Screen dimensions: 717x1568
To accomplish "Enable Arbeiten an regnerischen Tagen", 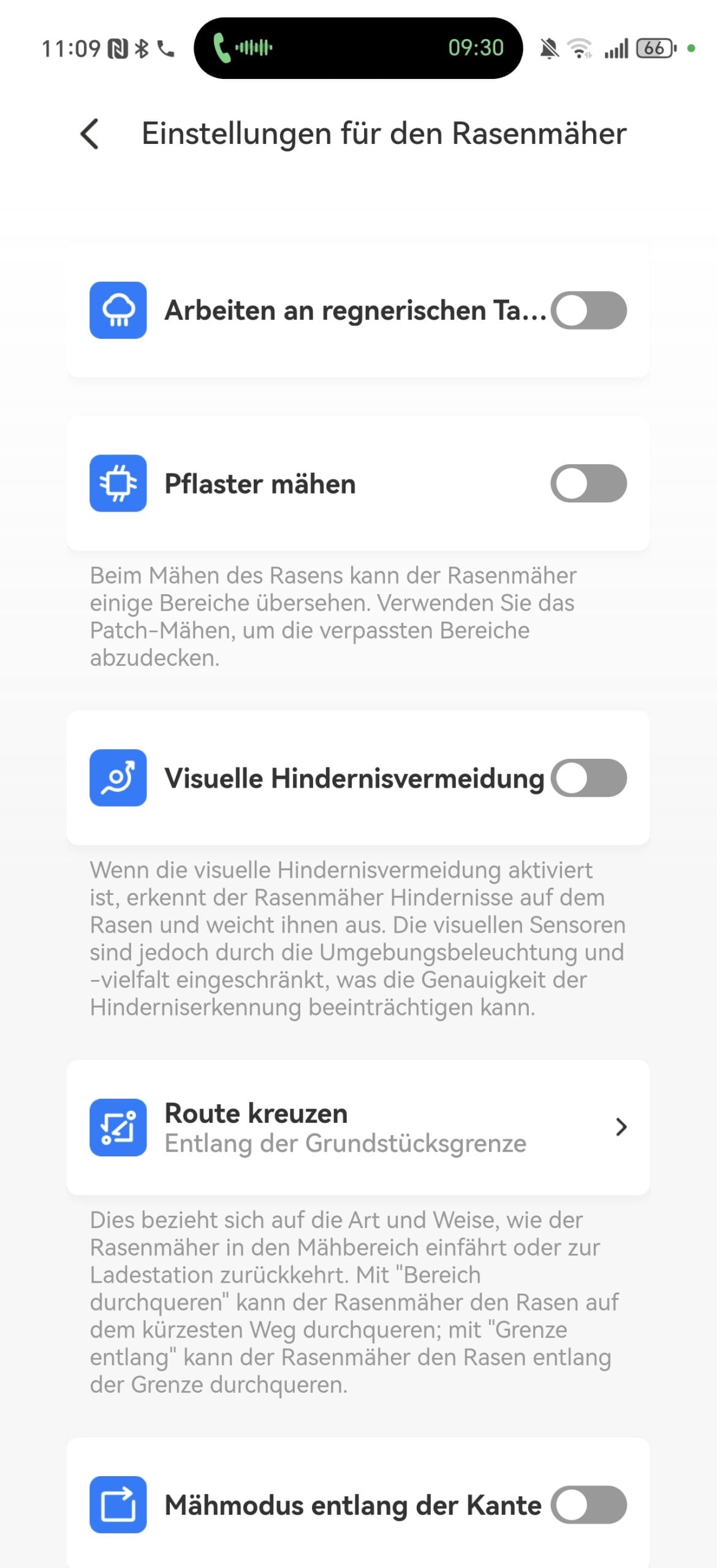I will (x=588, y=310).
